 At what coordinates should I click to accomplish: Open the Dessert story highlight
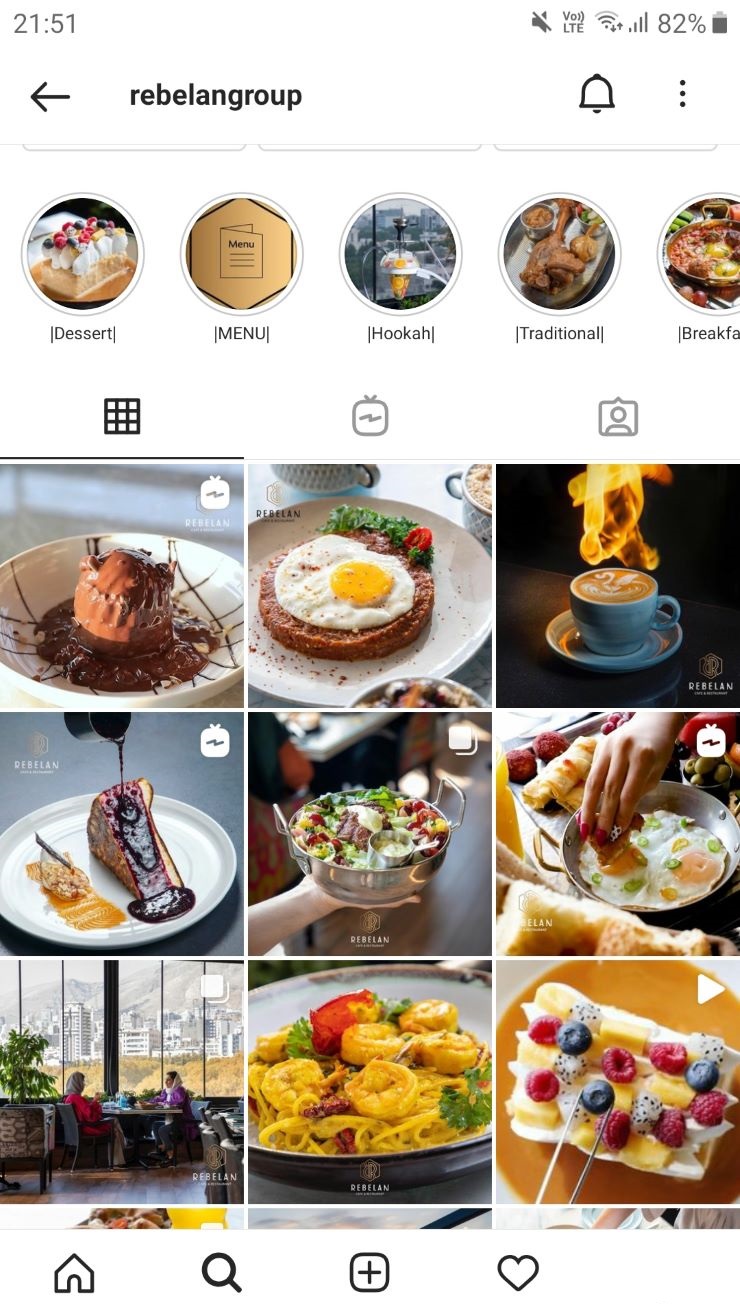(x=83, y=254)
